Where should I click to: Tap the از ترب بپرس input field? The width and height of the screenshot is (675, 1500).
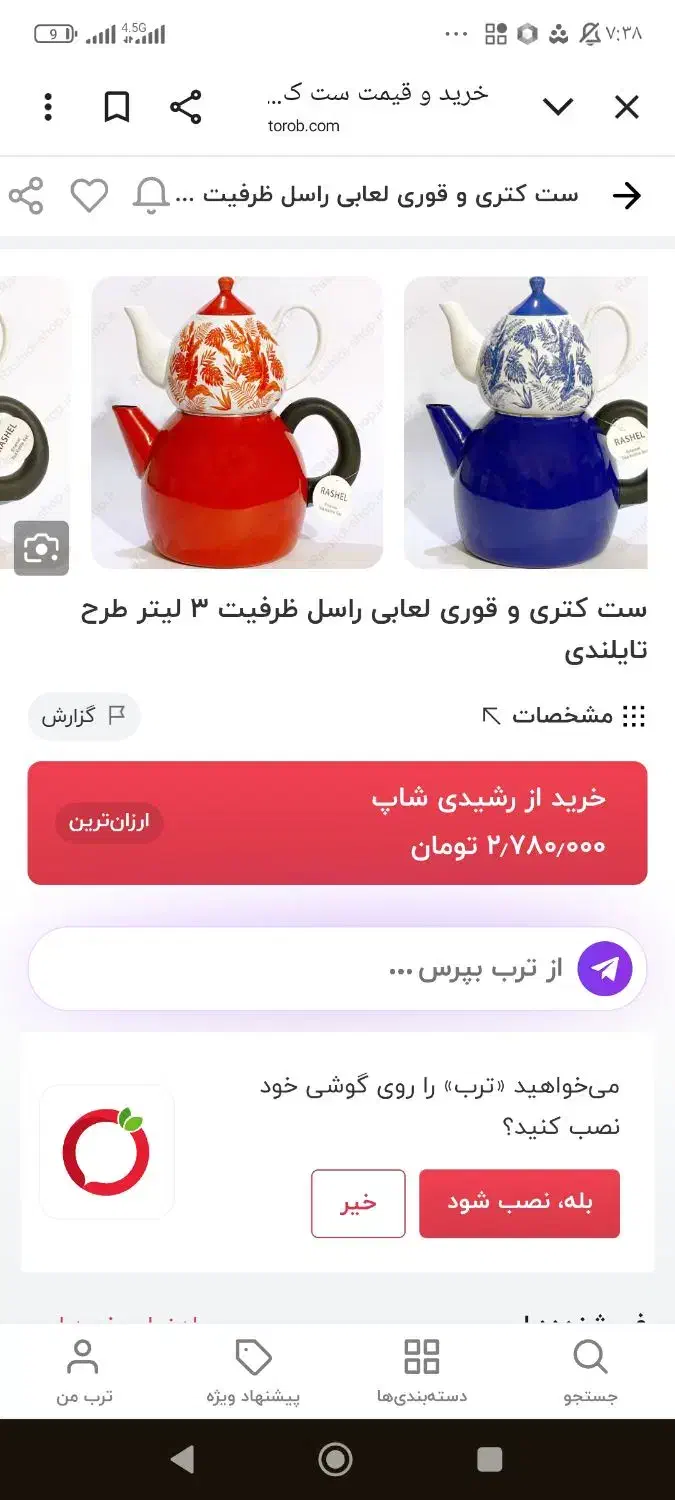click(x=337, y=969)
